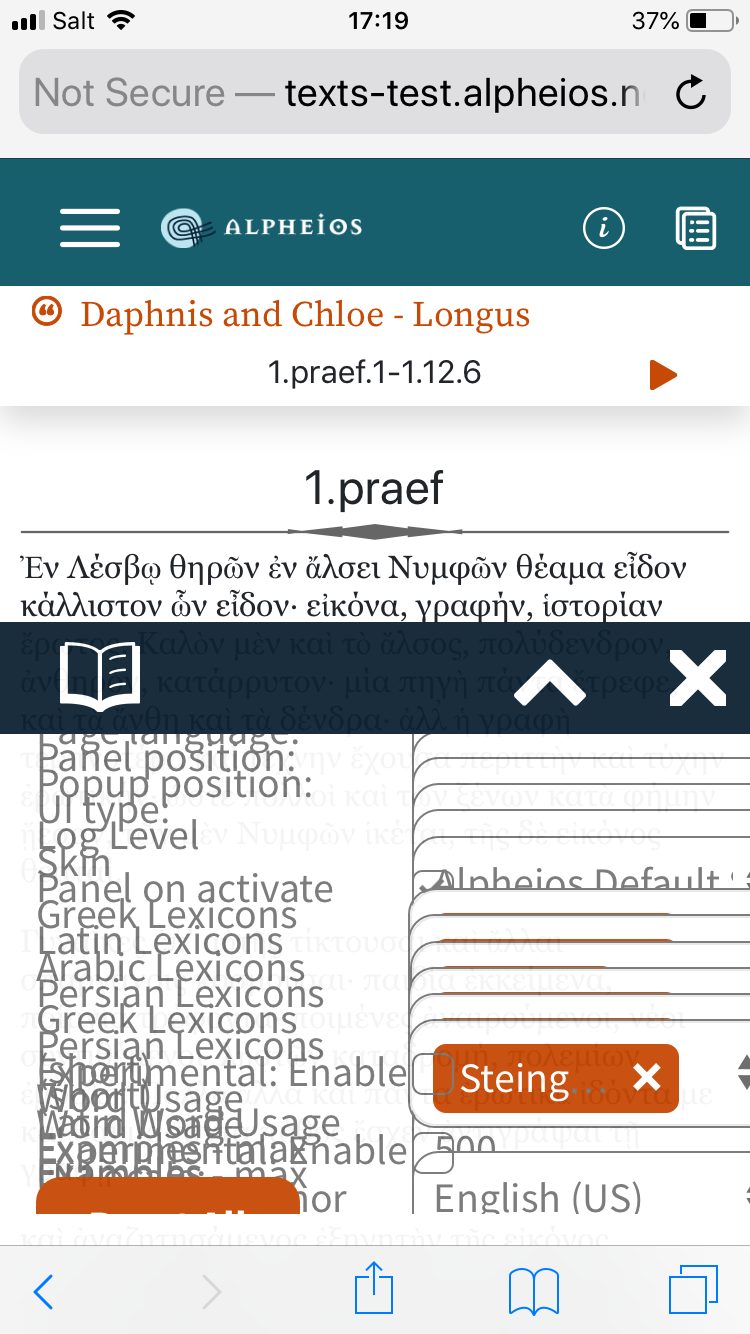
Task: Remove the Steing lexicon tag with its X
Action: [648, 1078]
